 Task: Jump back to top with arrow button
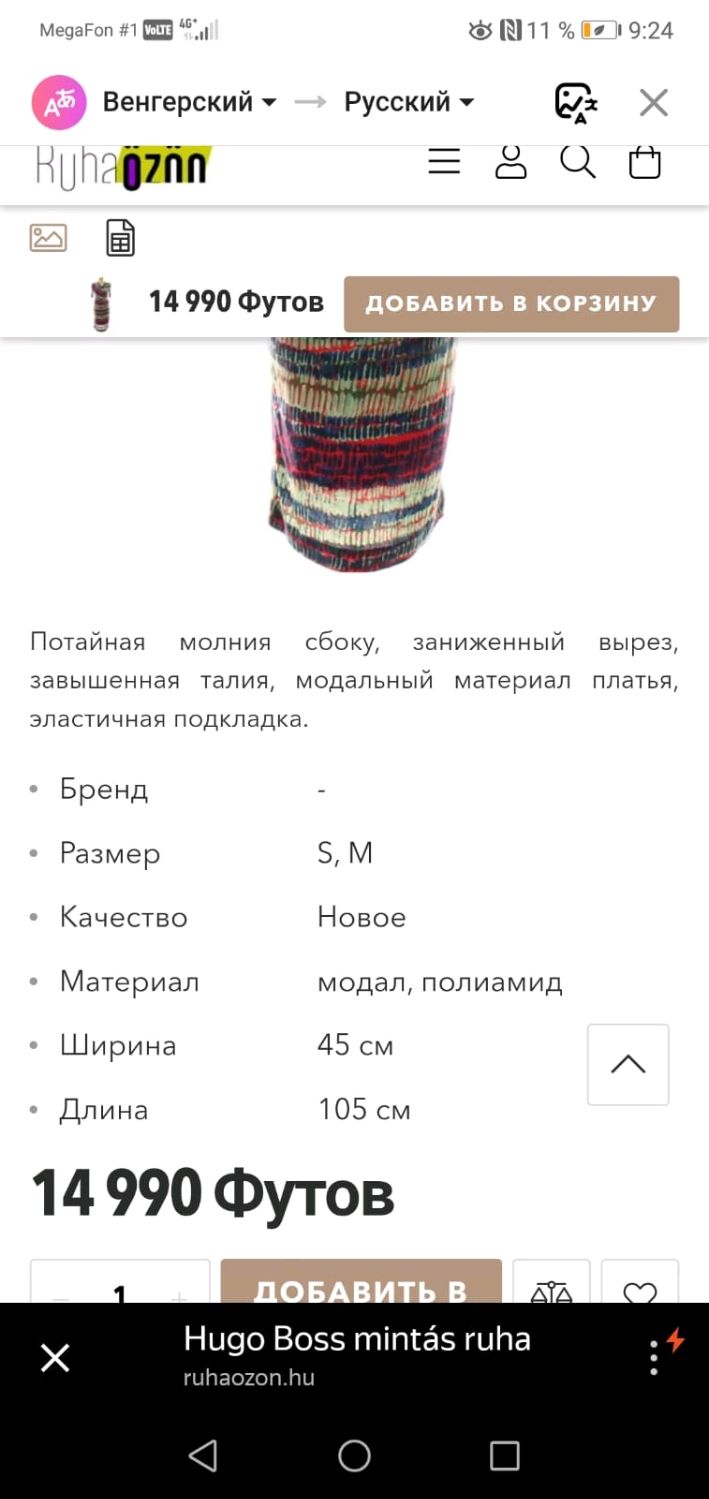[628, 1064]
